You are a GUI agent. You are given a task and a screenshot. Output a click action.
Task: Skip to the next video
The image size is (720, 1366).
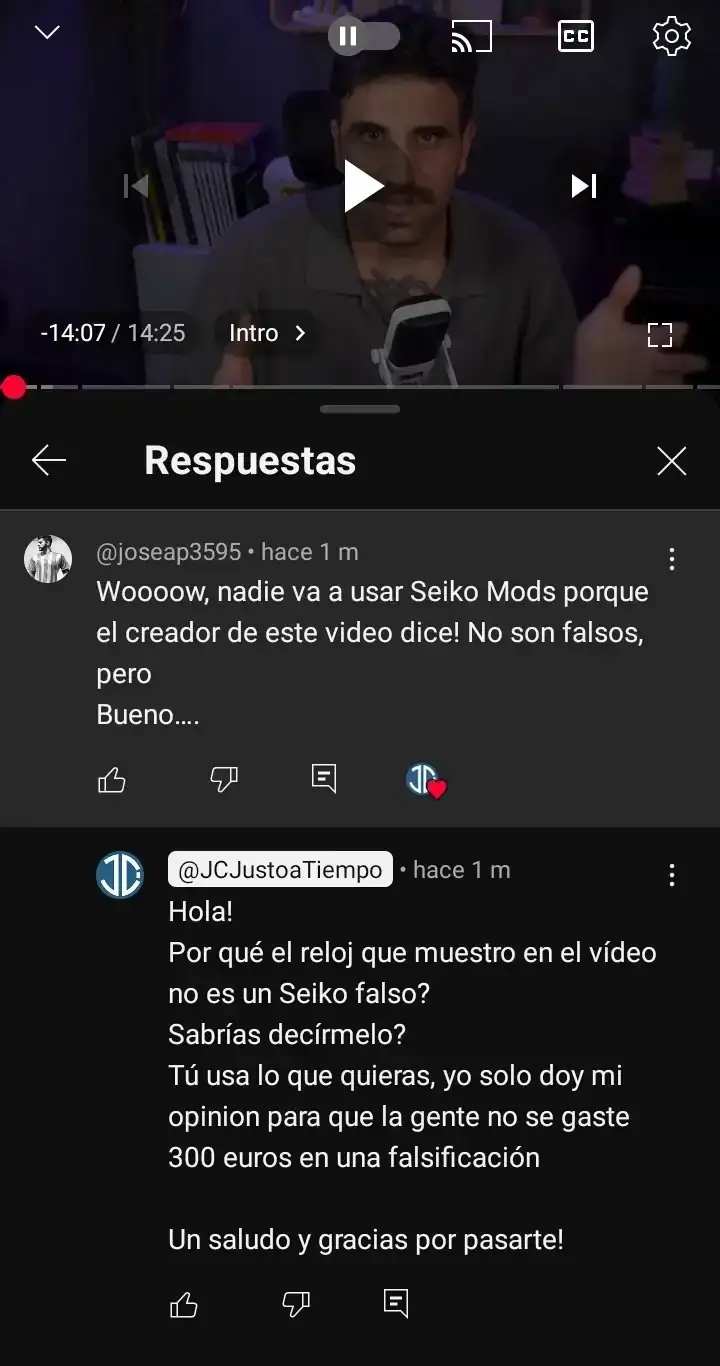[x=584, y=186]
